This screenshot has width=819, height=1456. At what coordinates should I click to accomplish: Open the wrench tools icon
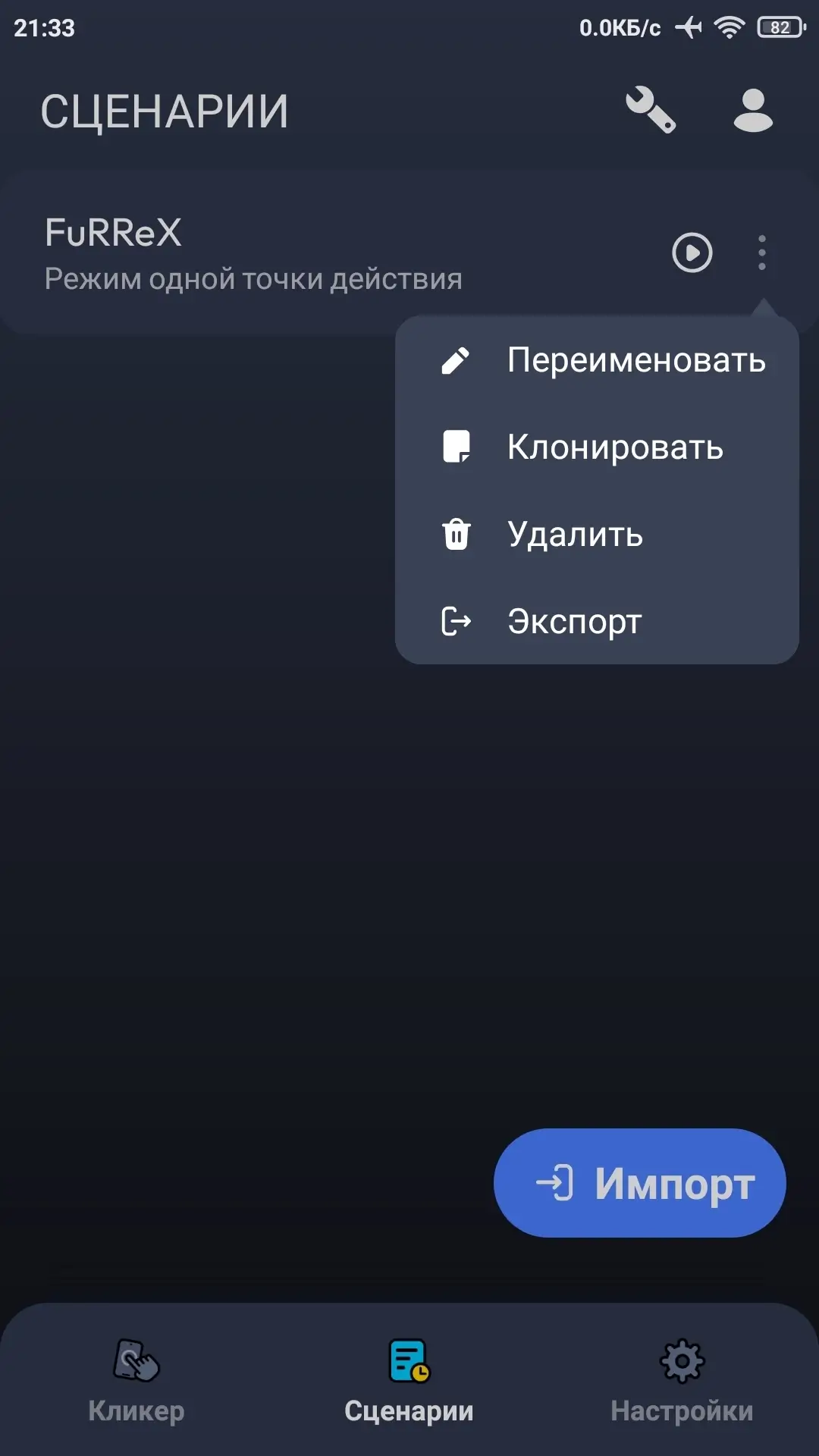pos(650,111)
